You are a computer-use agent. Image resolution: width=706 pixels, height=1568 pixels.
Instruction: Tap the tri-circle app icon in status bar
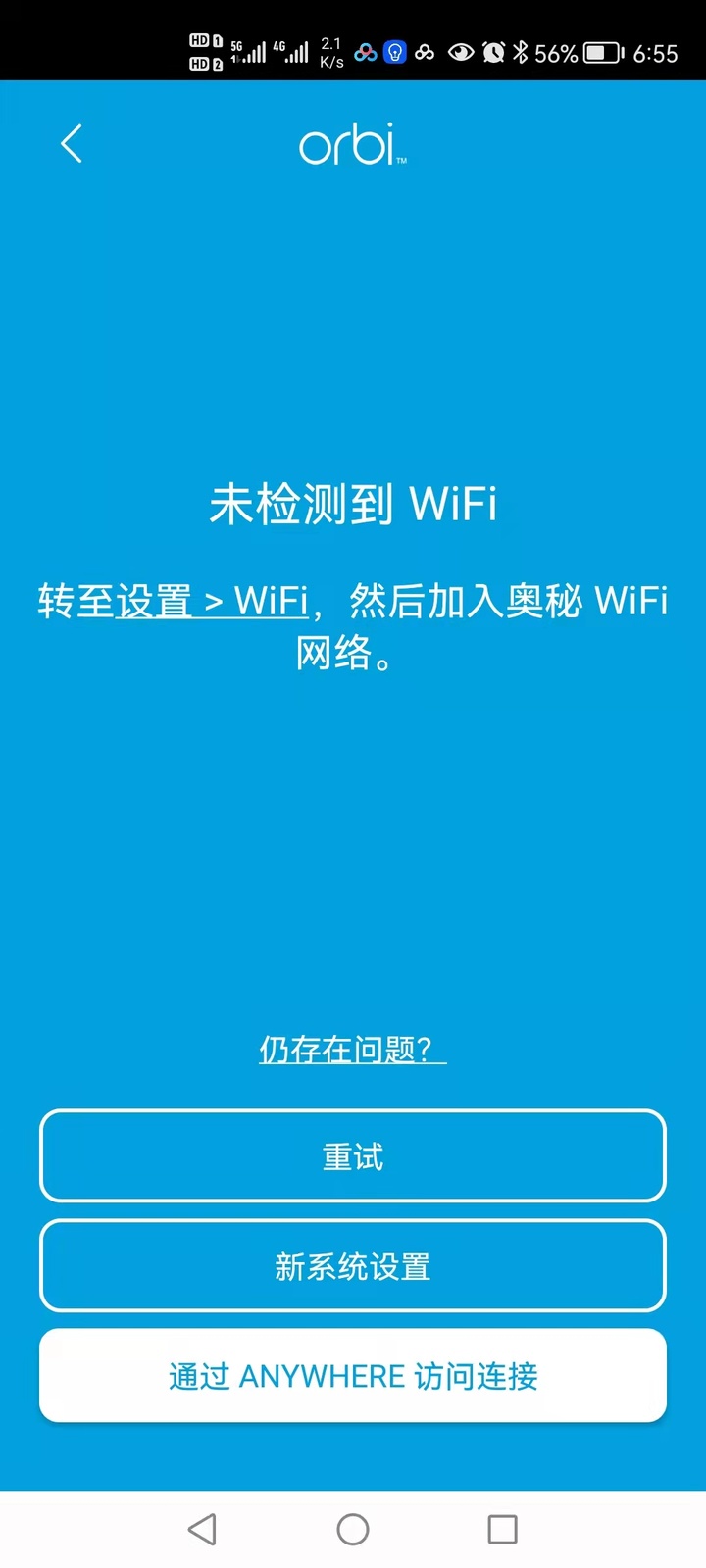coord(366,52)
